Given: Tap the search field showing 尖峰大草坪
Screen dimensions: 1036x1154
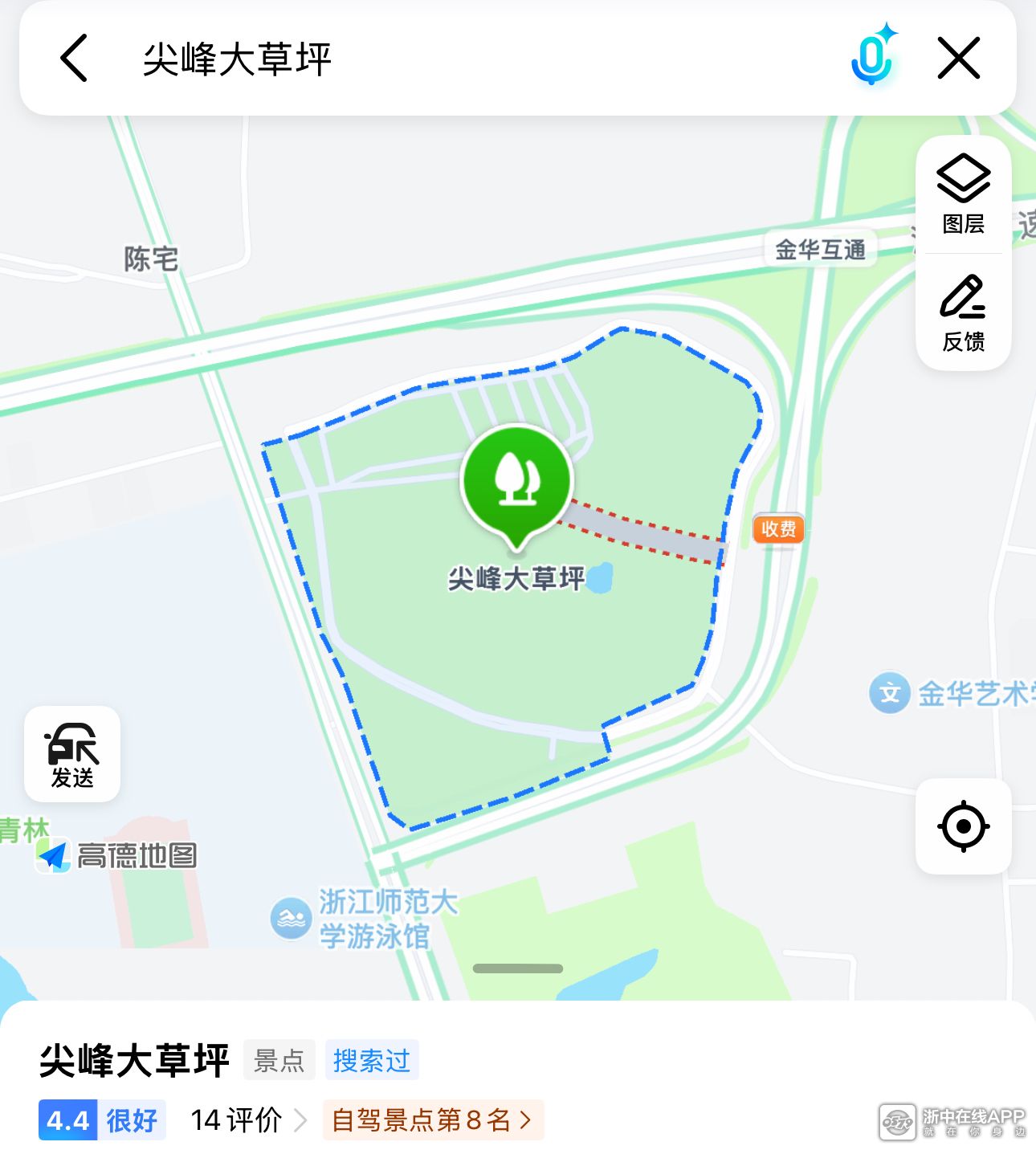Looking at the screenshot, I should [482, 59].
